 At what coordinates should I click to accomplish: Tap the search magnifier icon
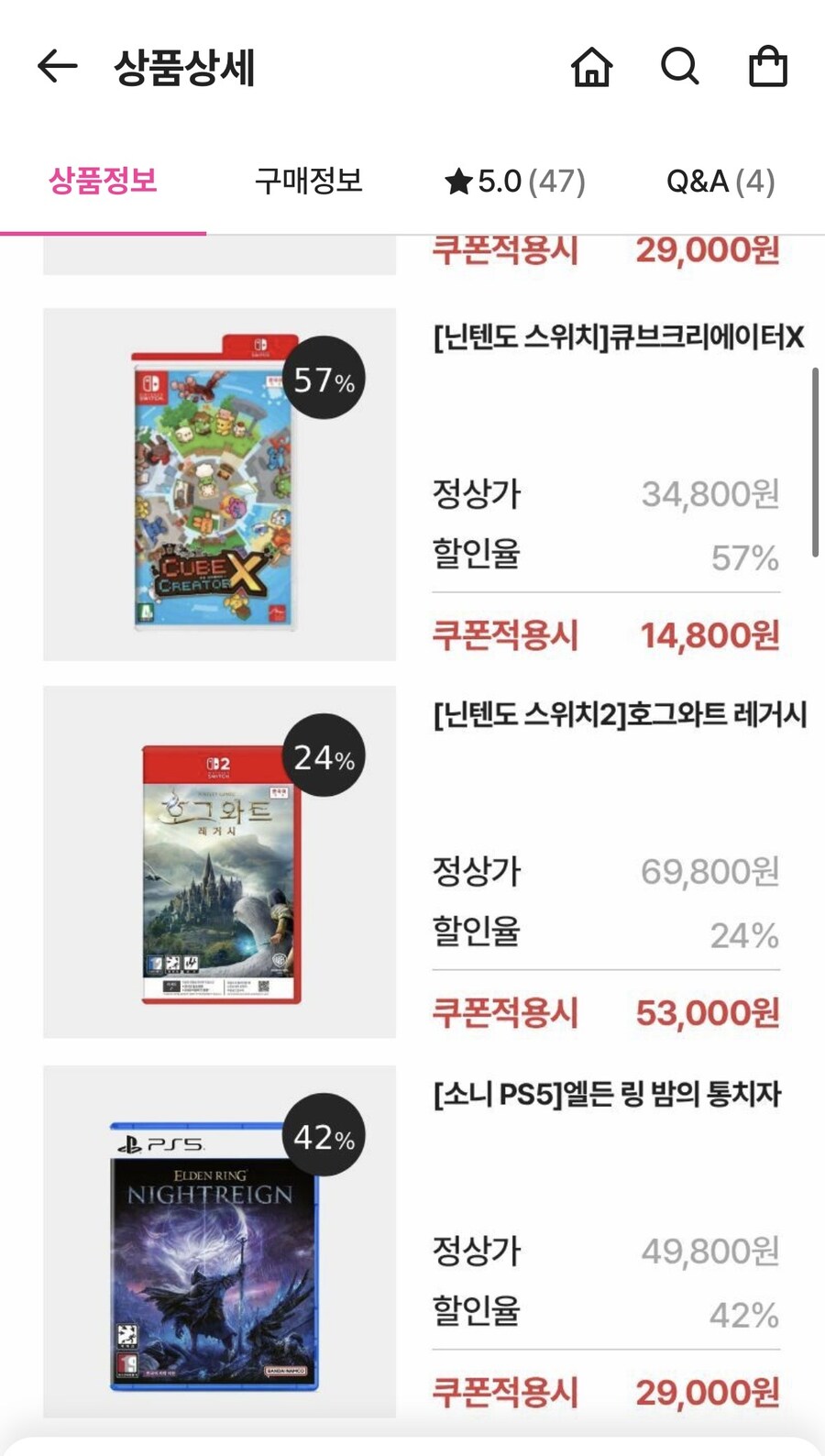tap(680, 66)
